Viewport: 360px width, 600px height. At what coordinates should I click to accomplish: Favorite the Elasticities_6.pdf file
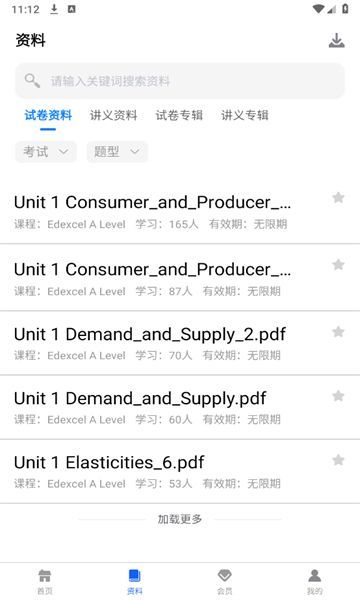338,460
